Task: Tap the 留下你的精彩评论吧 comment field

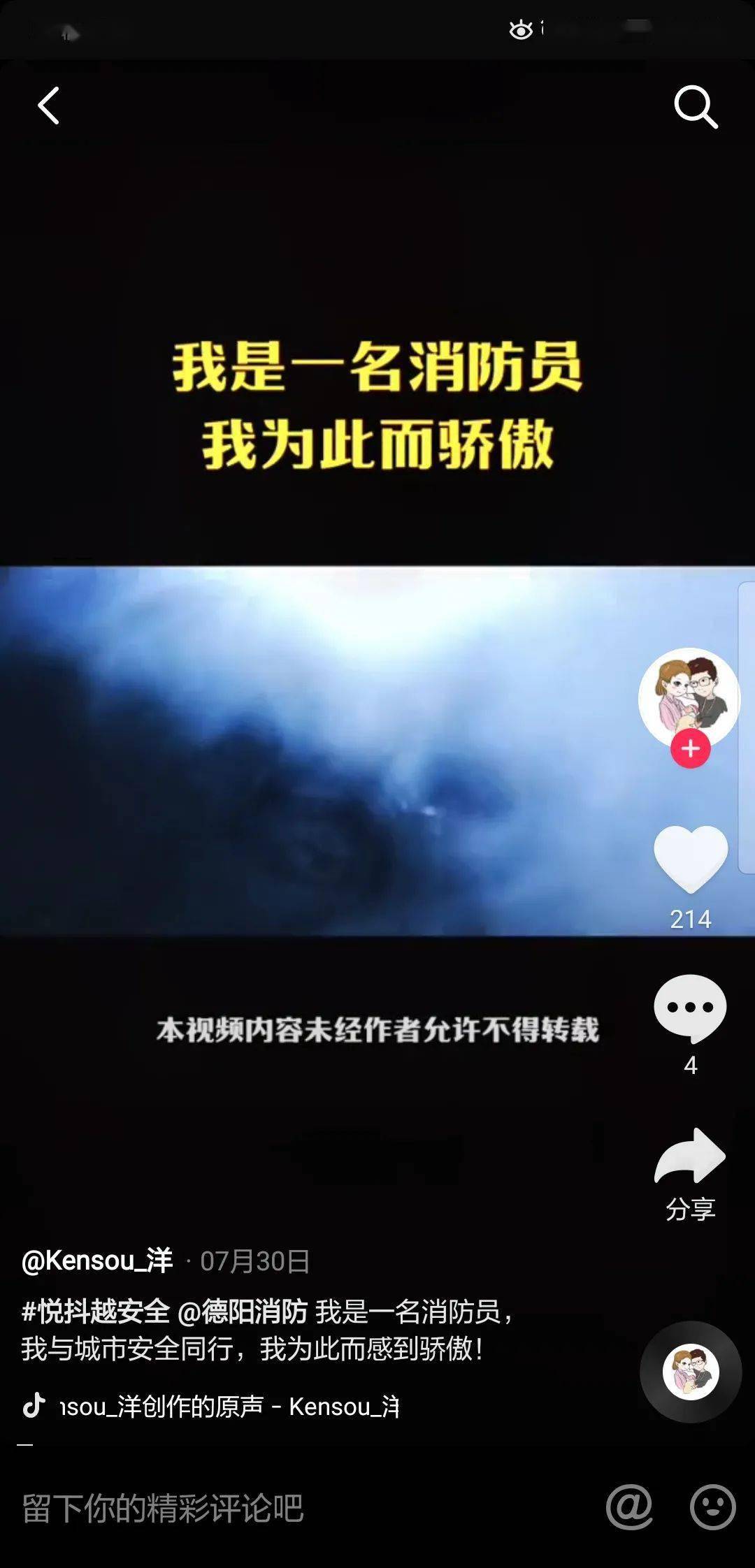Action: click(162, 1507)
